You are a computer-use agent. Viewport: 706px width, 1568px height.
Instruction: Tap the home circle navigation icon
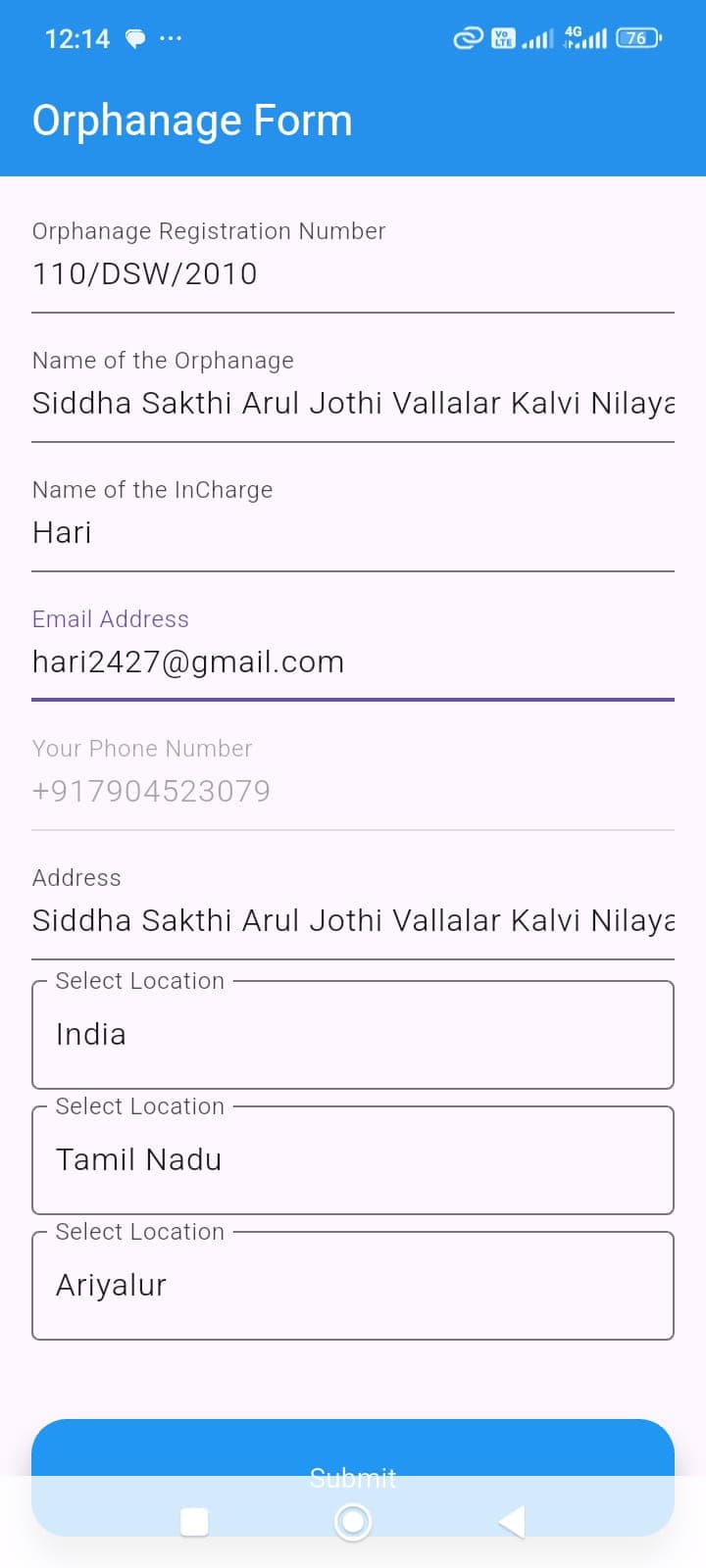pyautogui.click(x=353, y=1521)
